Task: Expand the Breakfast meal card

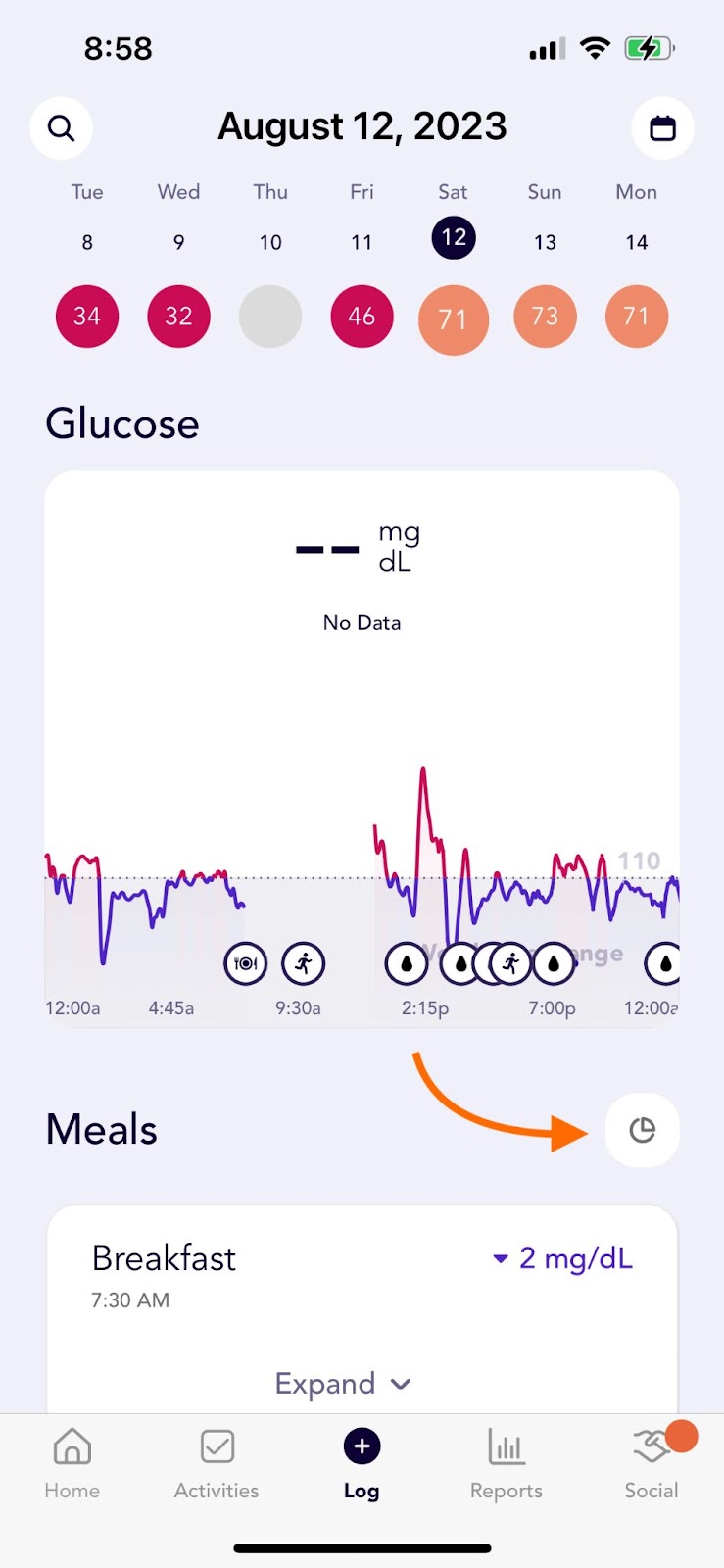Action: coord(343,1383)
